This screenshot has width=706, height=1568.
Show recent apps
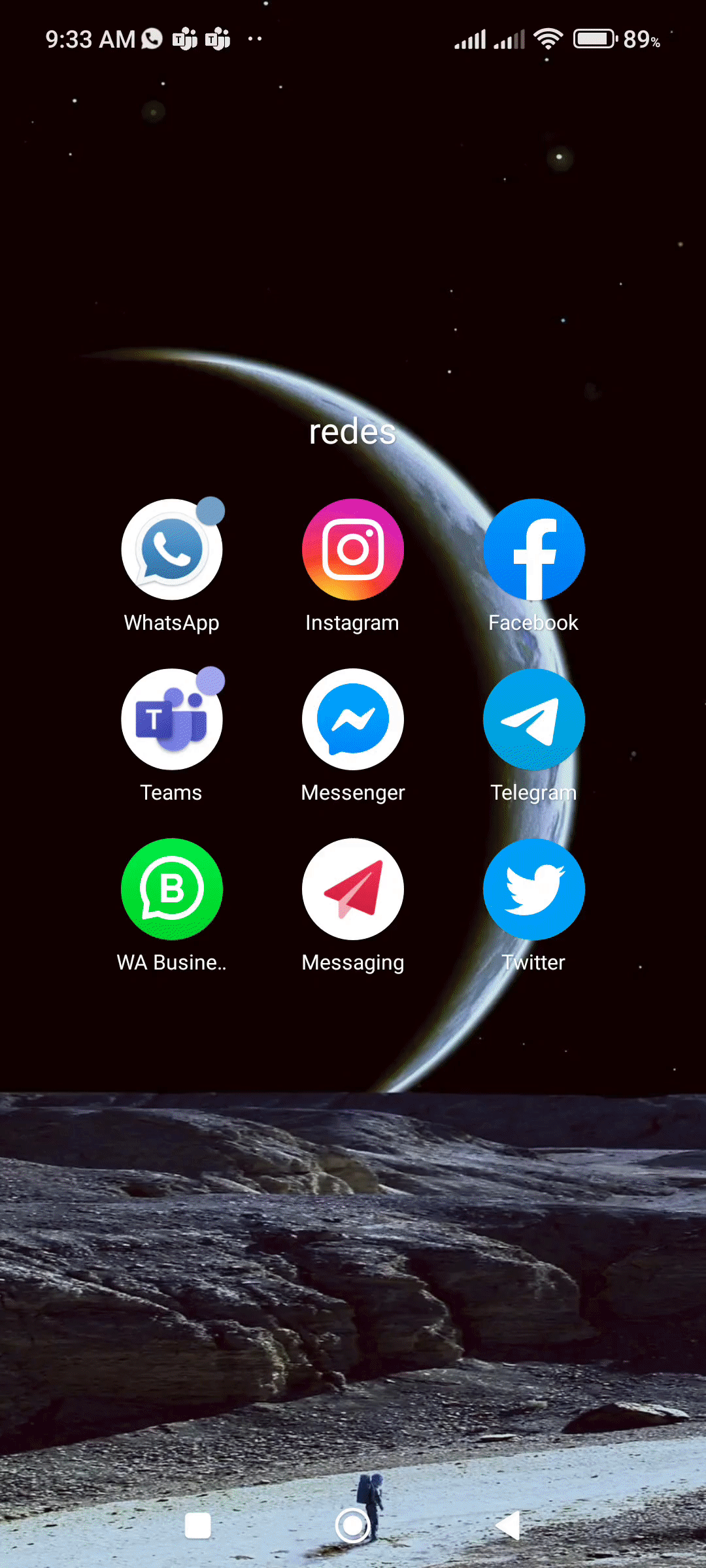[x=197, y=1526]
